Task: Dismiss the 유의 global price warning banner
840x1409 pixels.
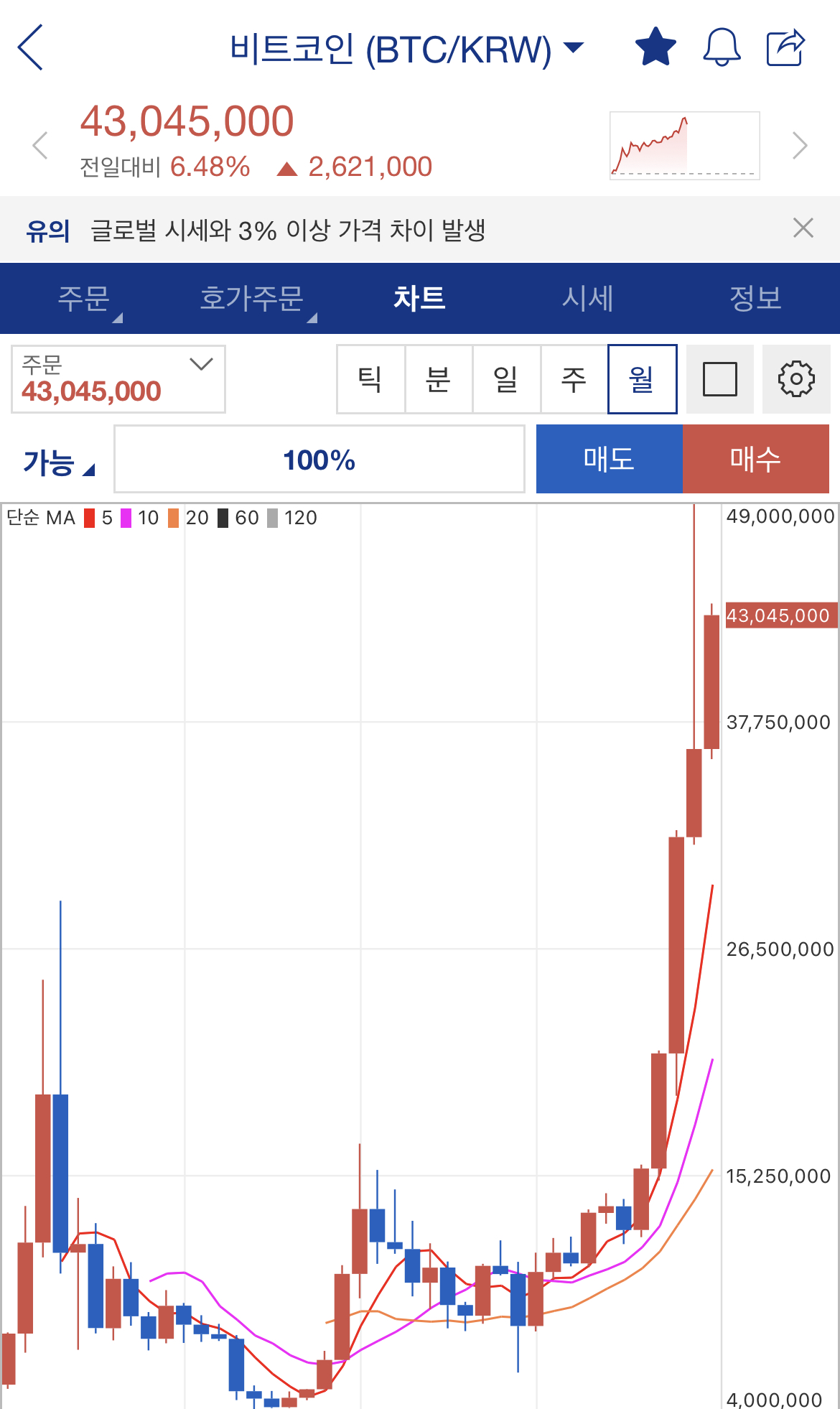Action: click(803, 228)
